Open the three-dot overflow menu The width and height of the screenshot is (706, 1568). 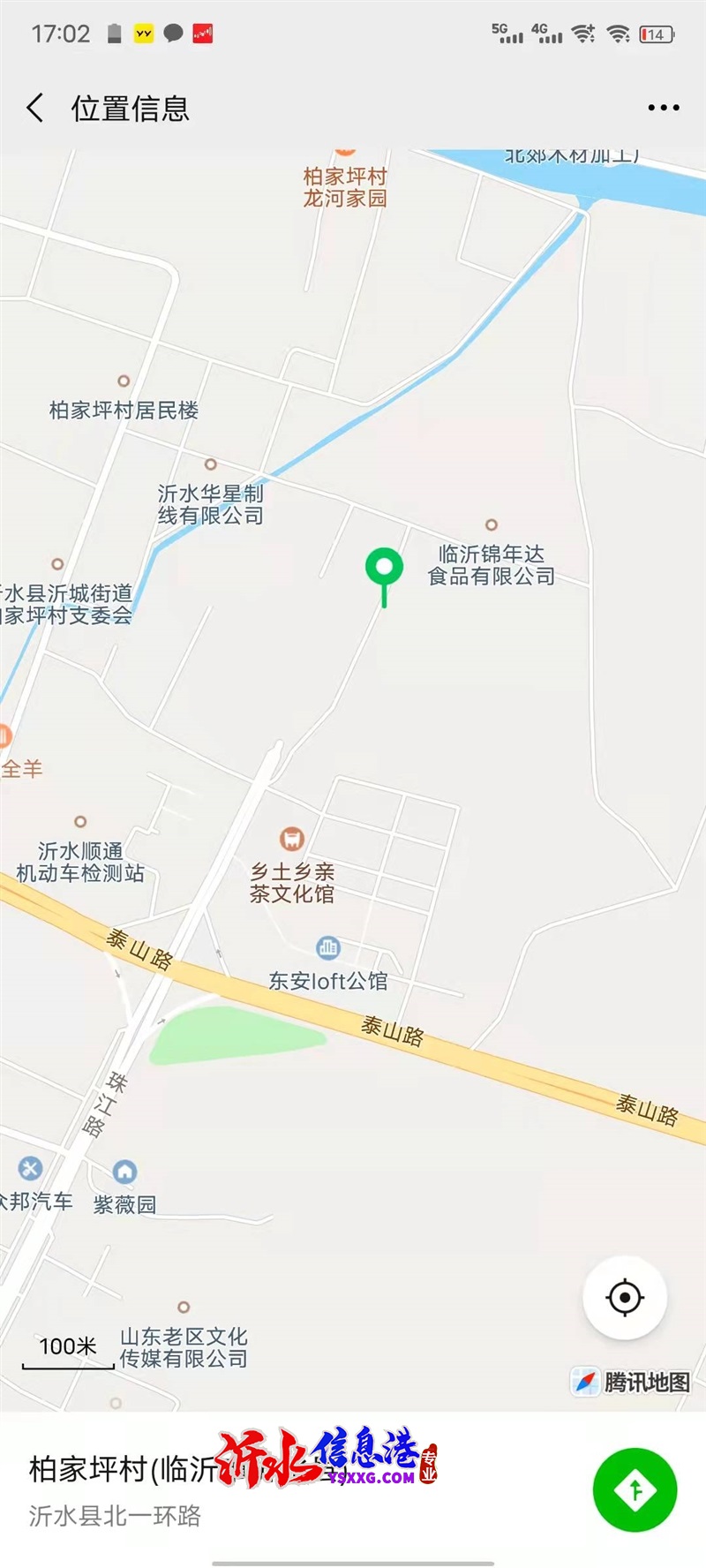663,108
